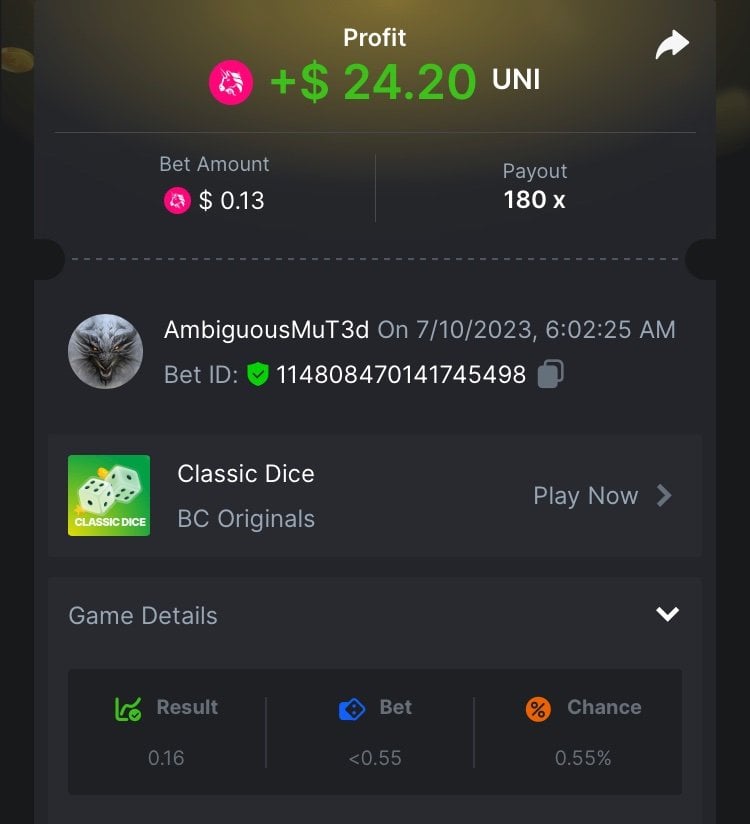
Task: Play Classic Dice now
Action: (x=602, y=496)
